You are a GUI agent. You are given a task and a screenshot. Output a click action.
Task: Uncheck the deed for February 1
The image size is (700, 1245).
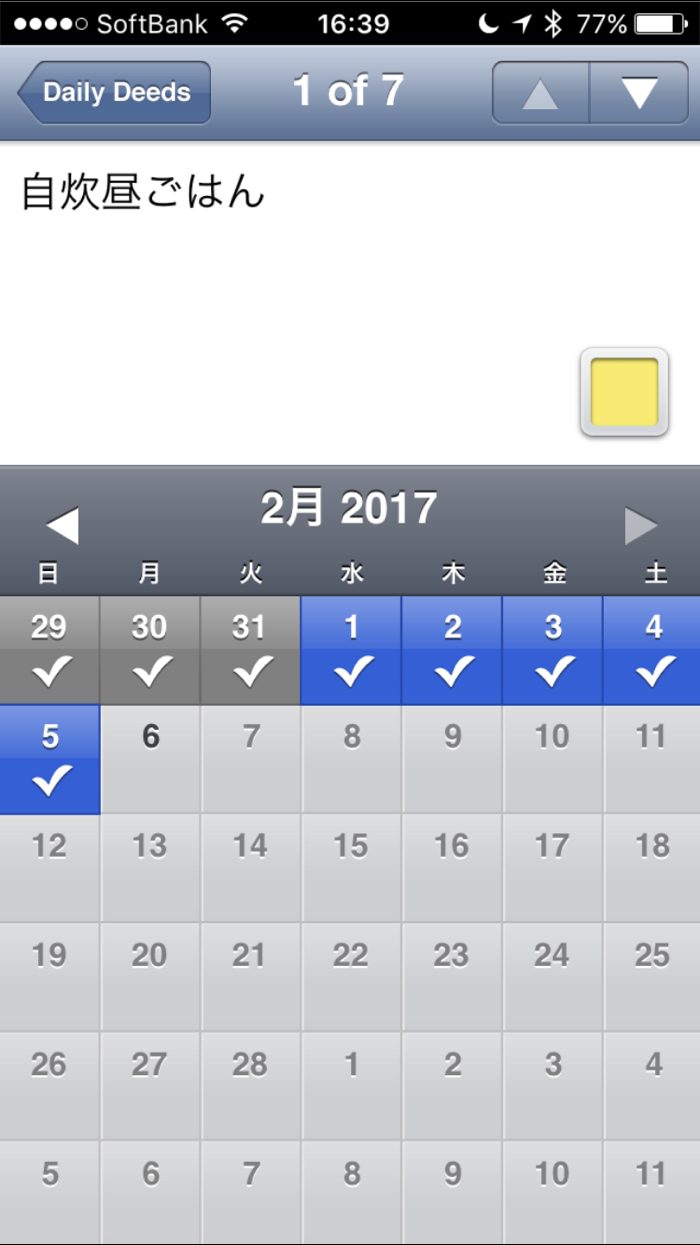pyautogui.click(x=352, y=651)
